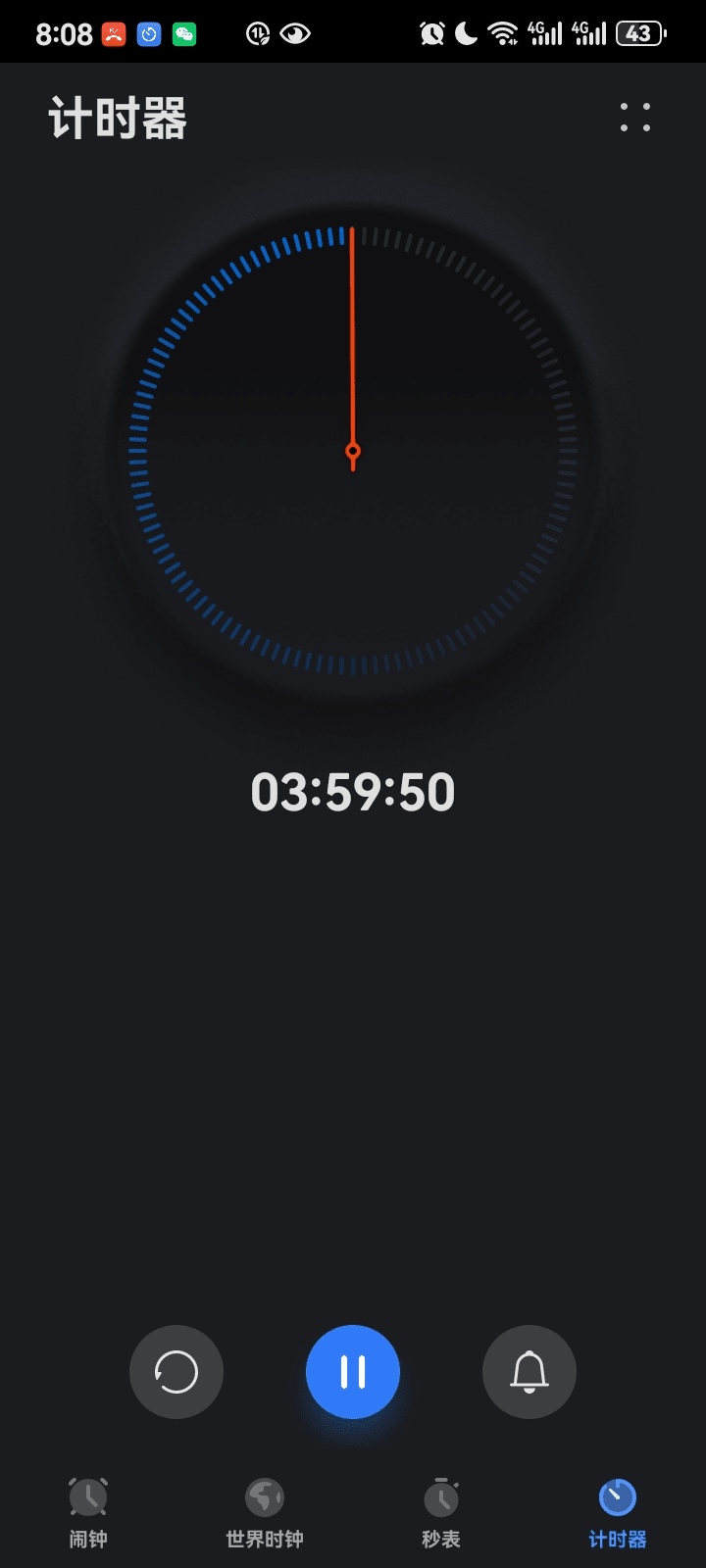Image resolution: width=706 pixels, height=1568 pixels.
Task: Select the 计时器 tab
Action: [x=618, y=1513]
